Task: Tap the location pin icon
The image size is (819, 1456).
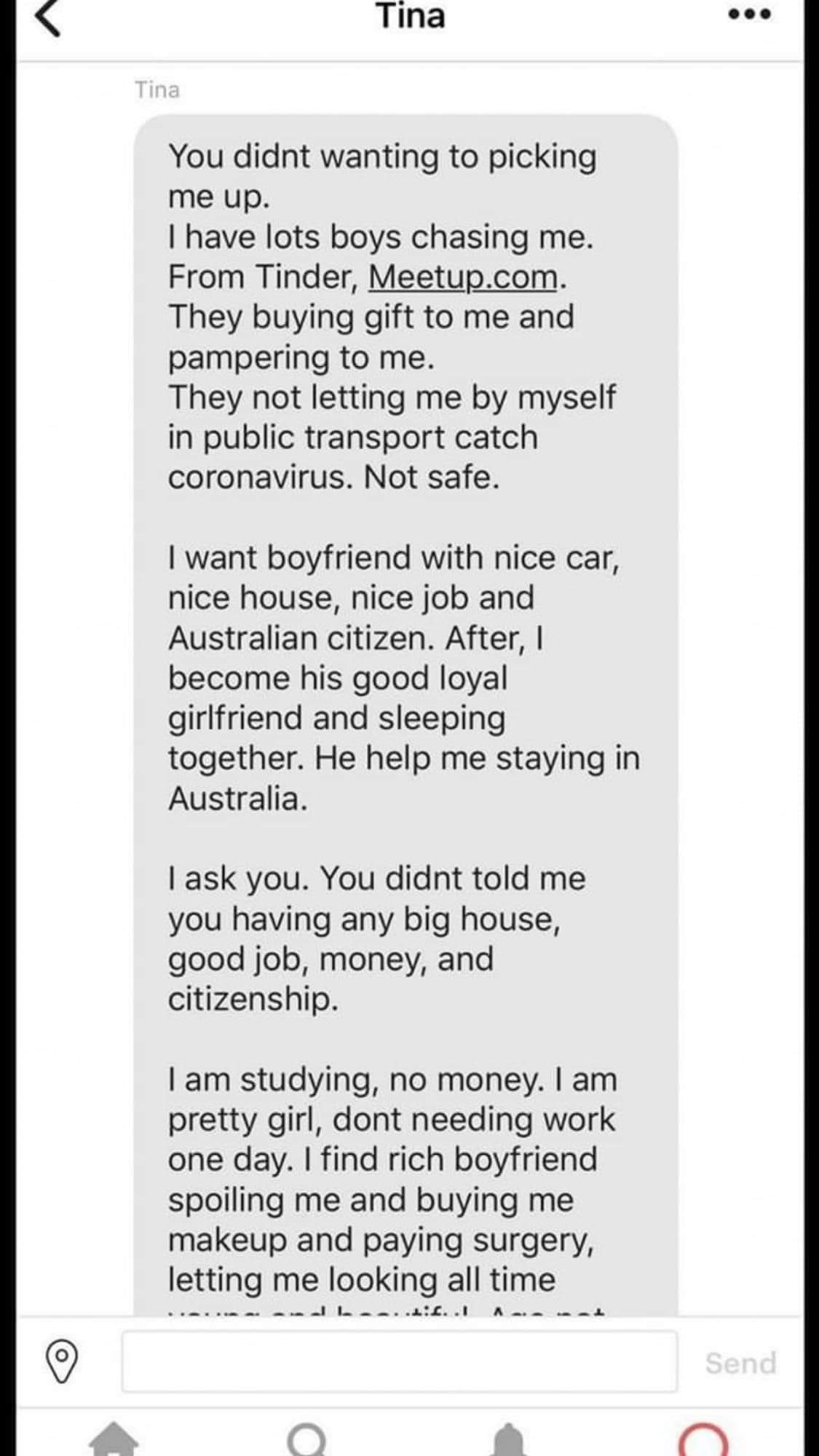Action: pos(61,1361)
